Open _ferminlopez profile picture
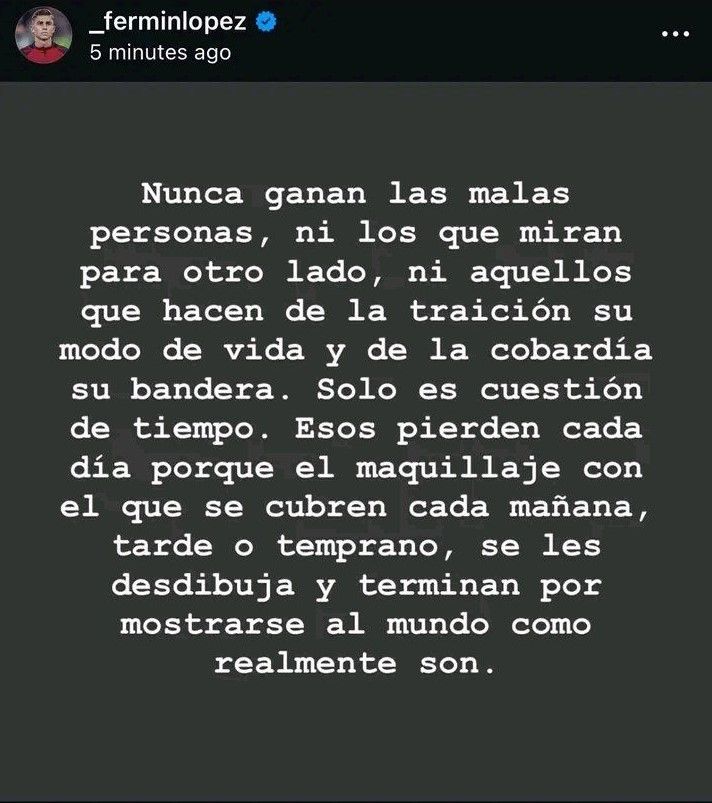The width and height of the screenshot is (712, 803). 44,35
